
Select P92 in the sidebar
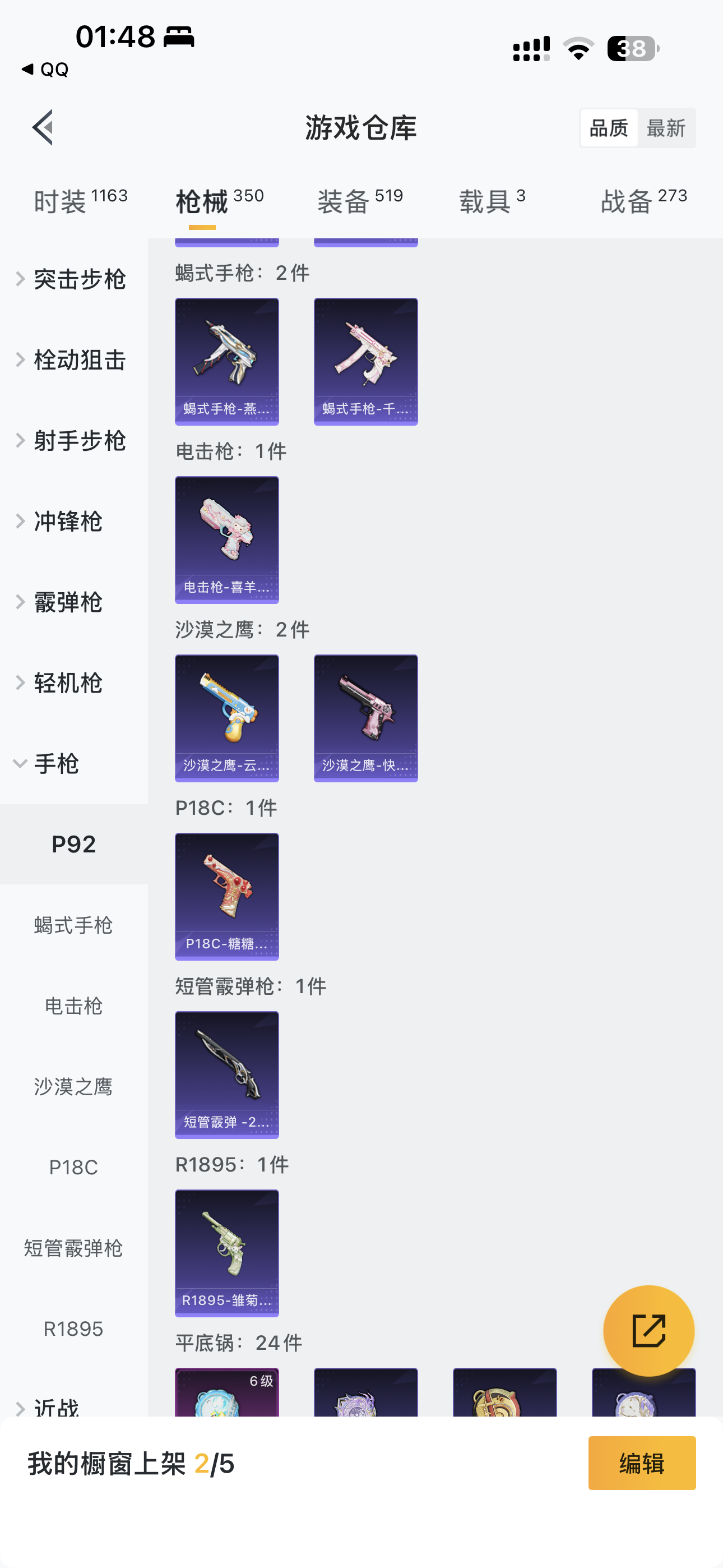(73, 844)
